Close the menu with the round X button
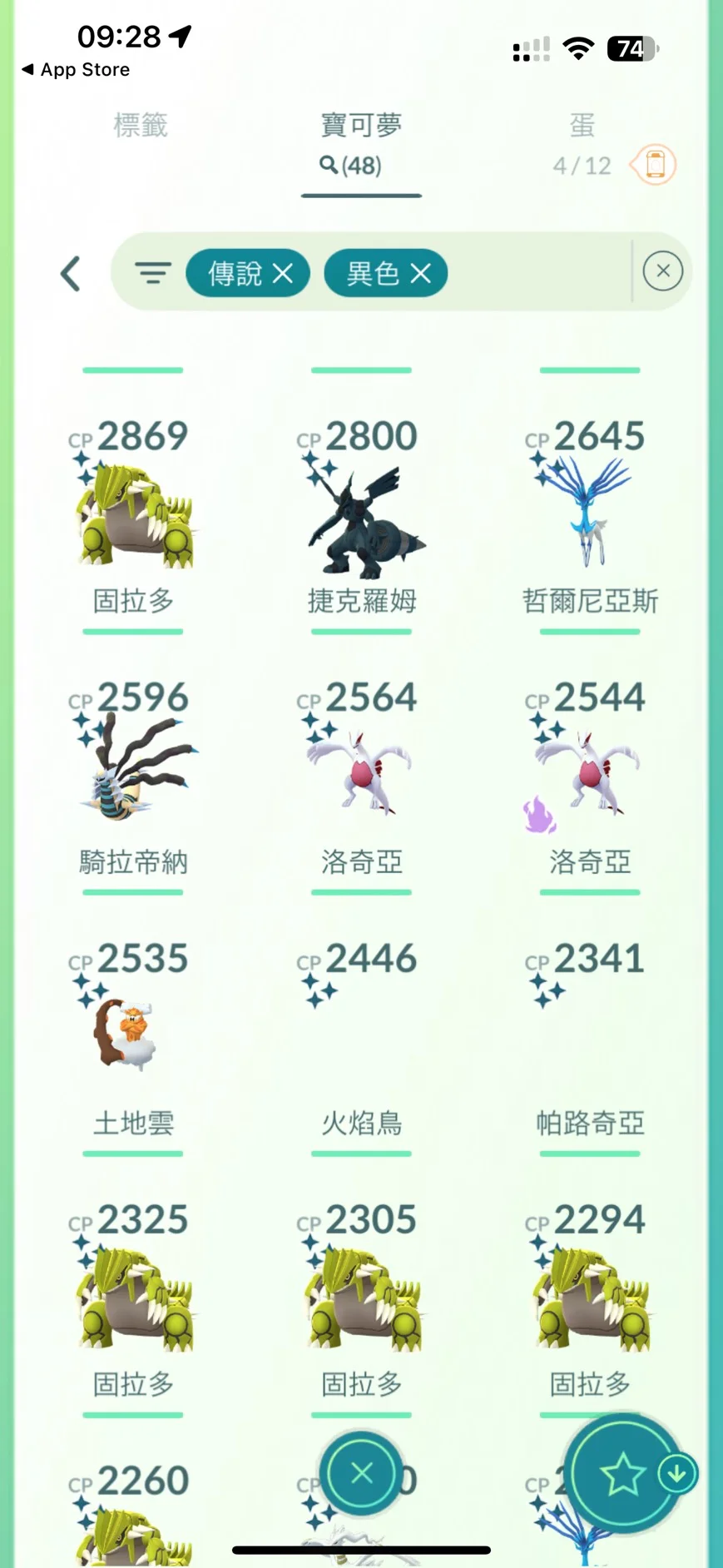Screen dimensions: 723x1568 [x=361, y=1473]
